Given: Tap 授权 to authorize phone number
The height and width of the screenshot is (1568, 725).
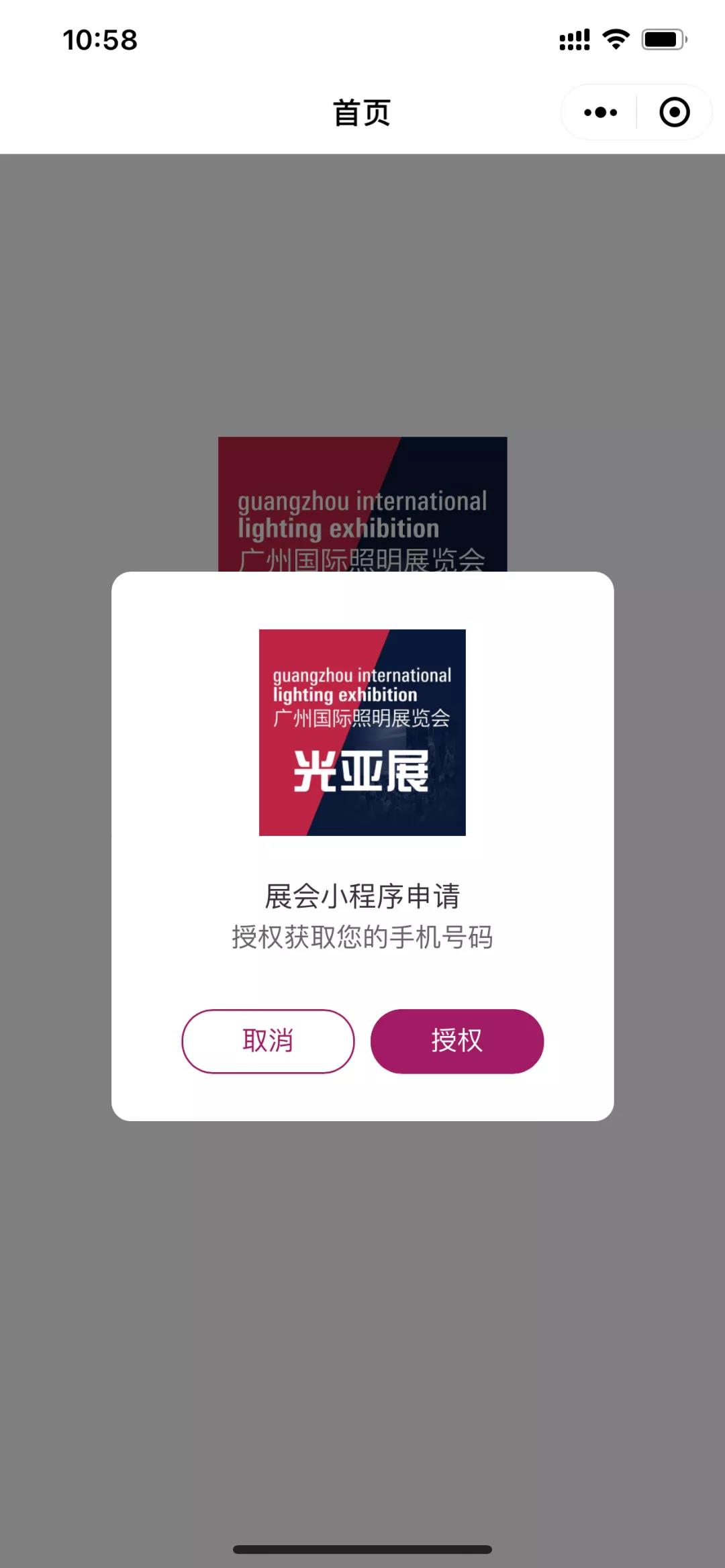Looking at the screenshot, I should pyautogui.click(x=456, y=1041).
